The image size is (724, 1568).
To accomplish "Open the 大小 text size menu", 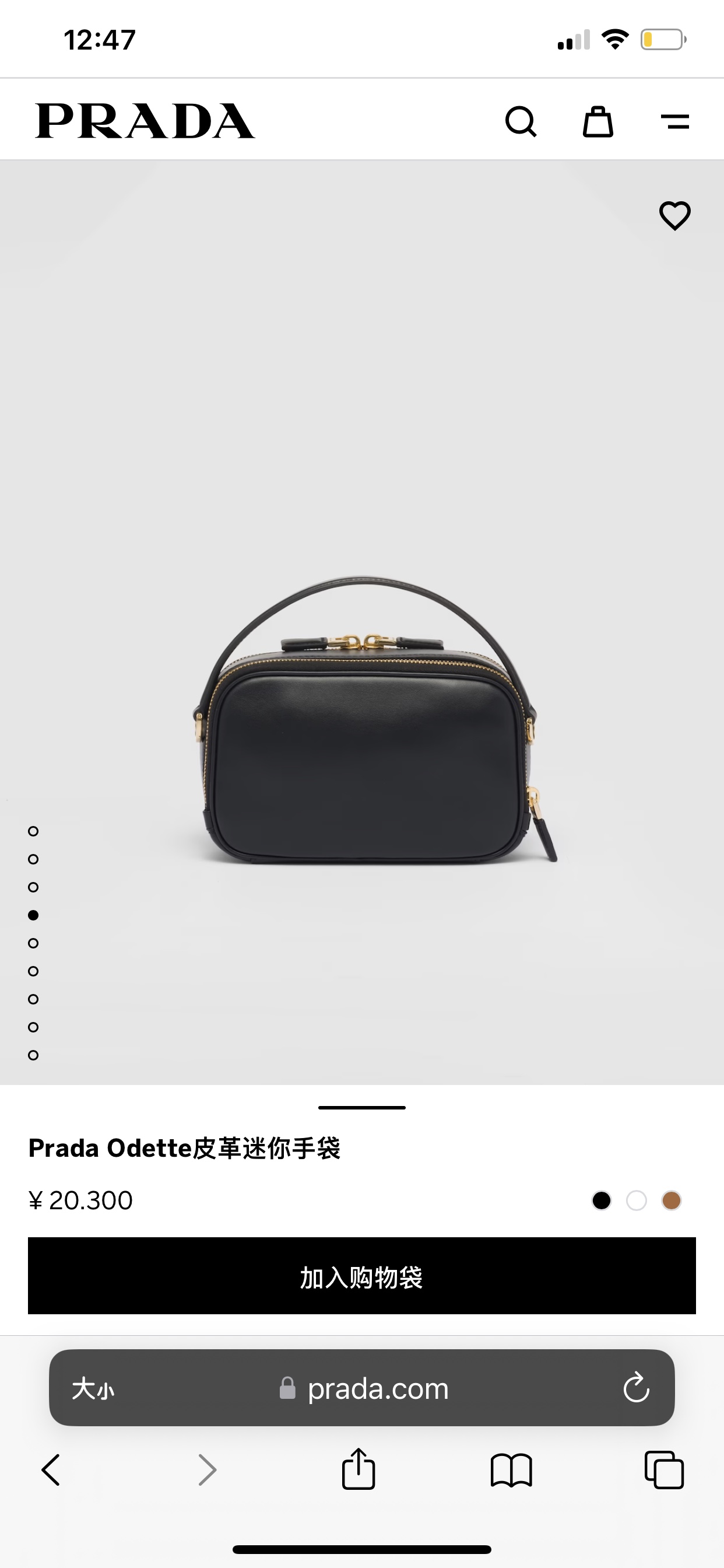I will coord(93,1389).
